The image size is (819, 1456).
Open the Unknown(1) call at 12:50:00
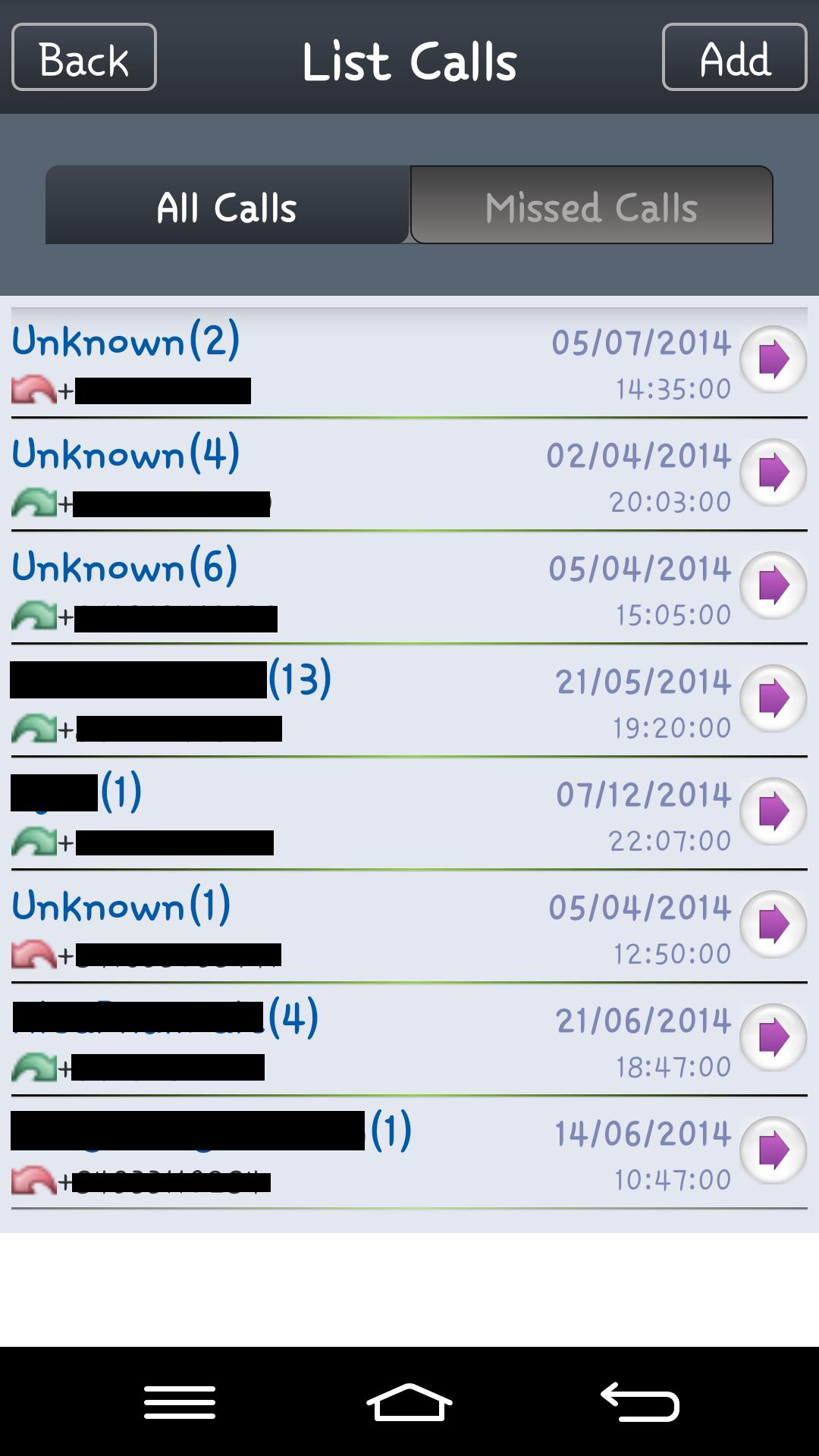click(772, 924)
